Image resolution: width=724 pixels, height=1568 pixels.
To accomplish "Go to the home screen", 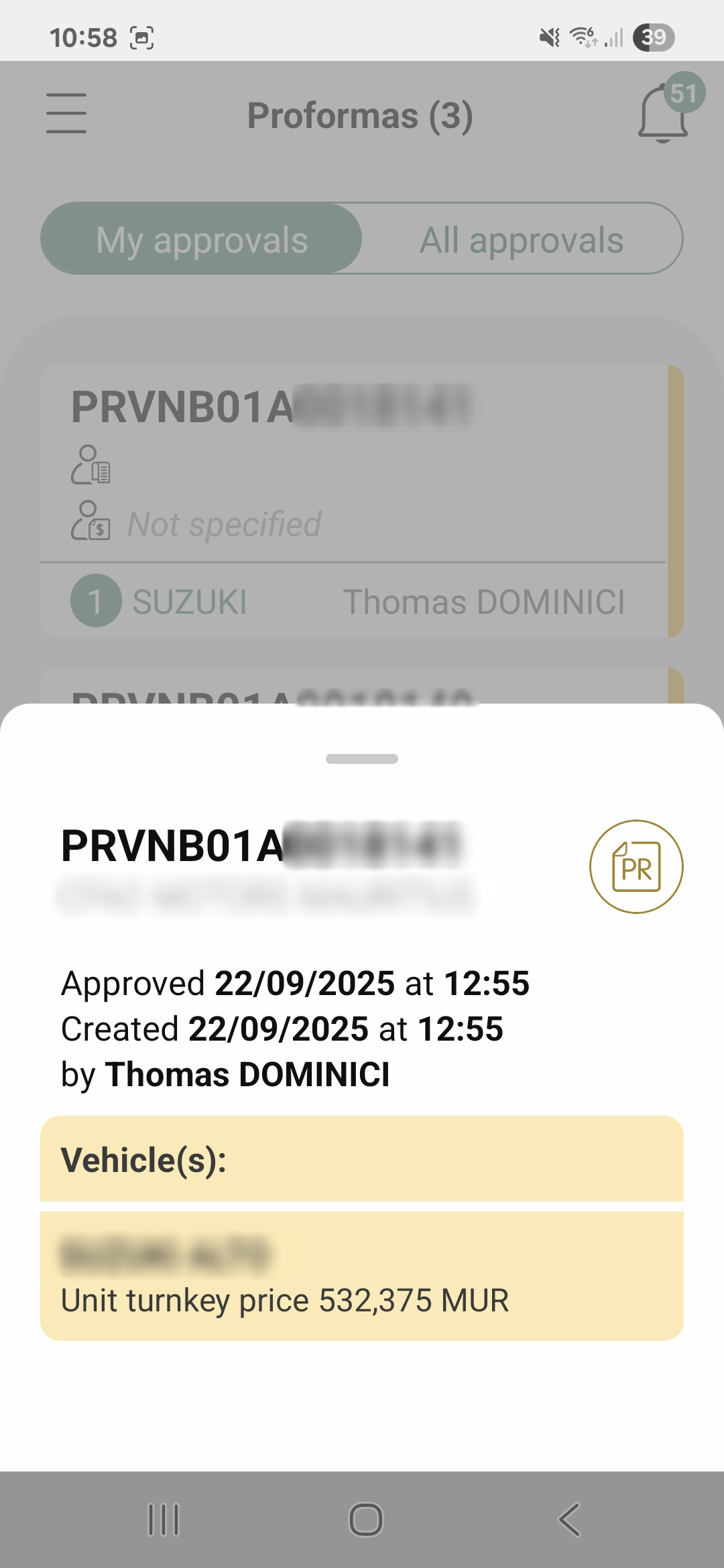I will point(365,1519).
